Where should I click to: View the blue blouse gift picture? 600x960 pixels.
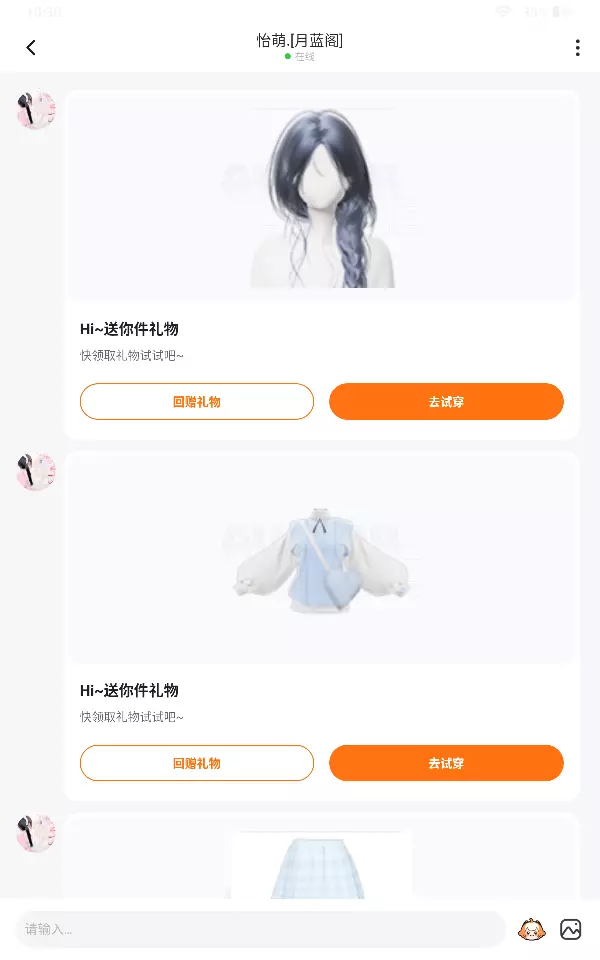(322, 559)
